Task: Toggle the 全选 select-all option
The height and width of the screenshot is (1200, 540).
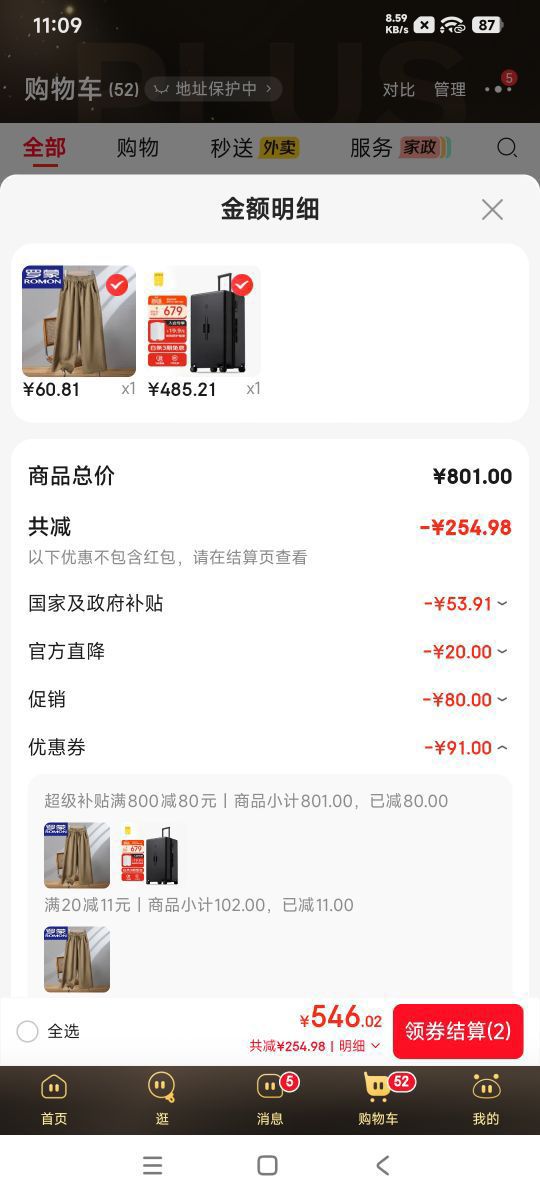Action: coord(48,1031)
